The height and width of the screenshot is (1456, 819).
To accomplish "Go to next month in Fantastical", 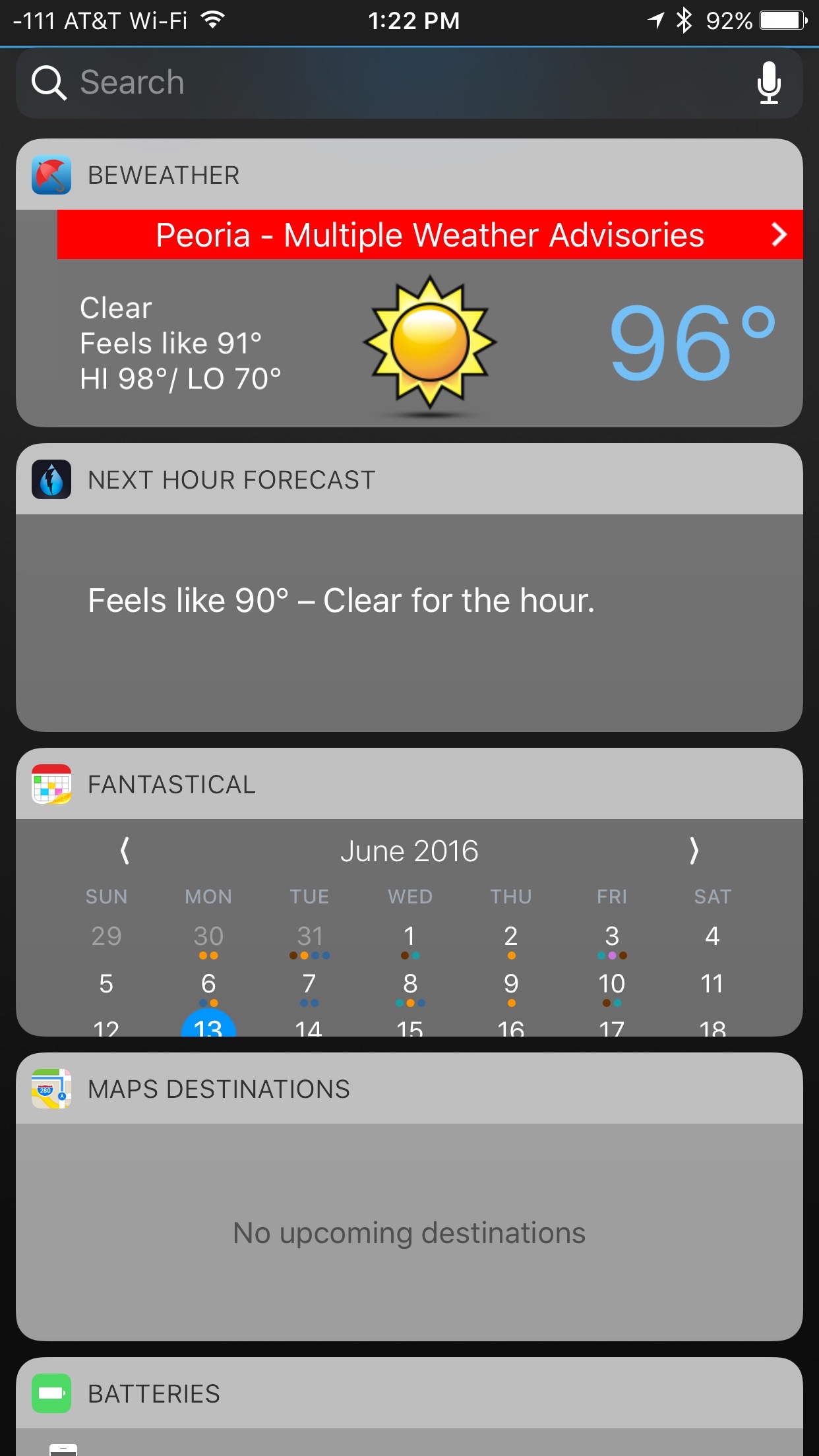I will point(694,851).
